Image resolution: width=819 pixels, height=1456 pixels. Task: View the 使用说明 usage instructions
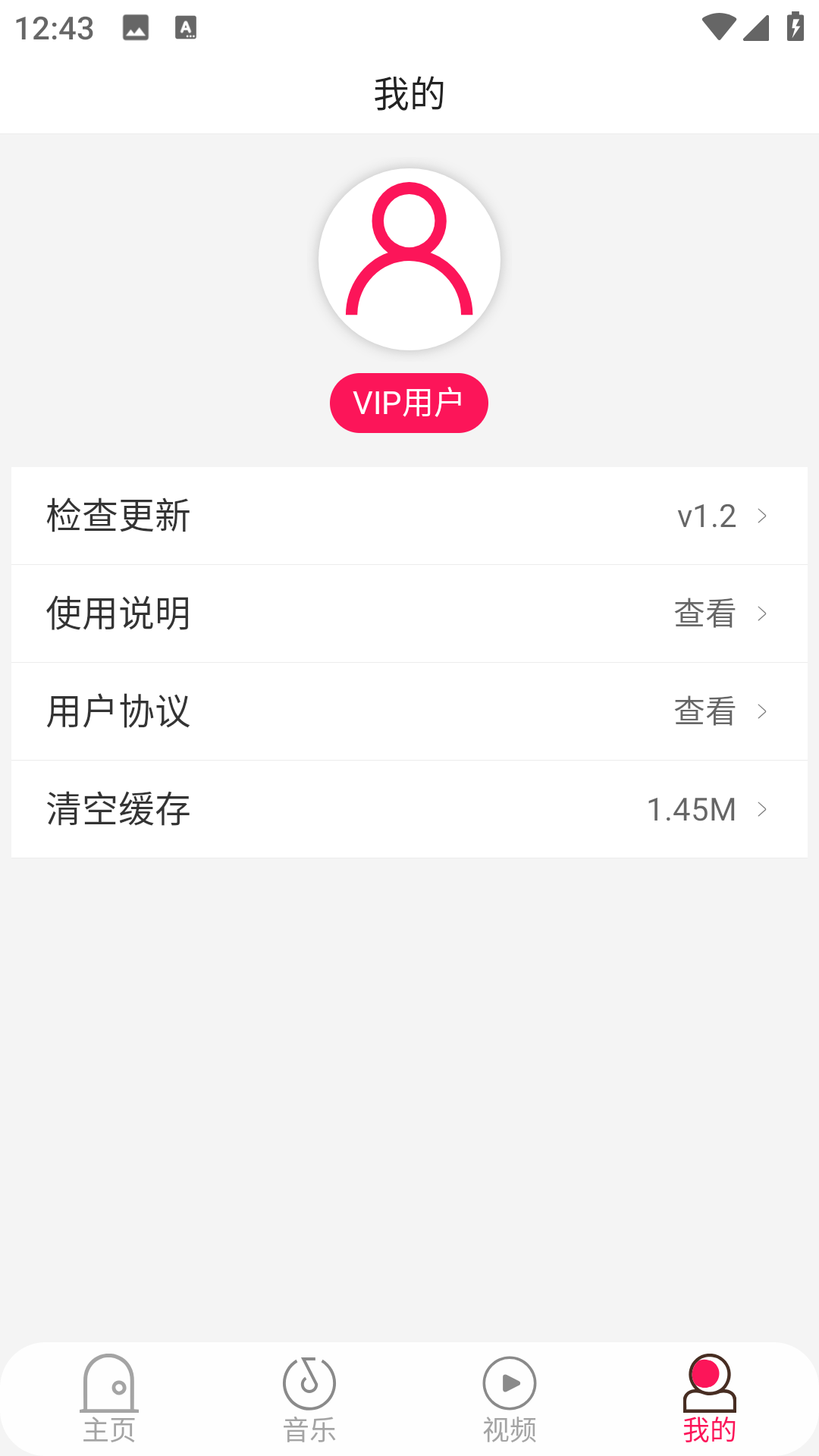click(409, 613)
